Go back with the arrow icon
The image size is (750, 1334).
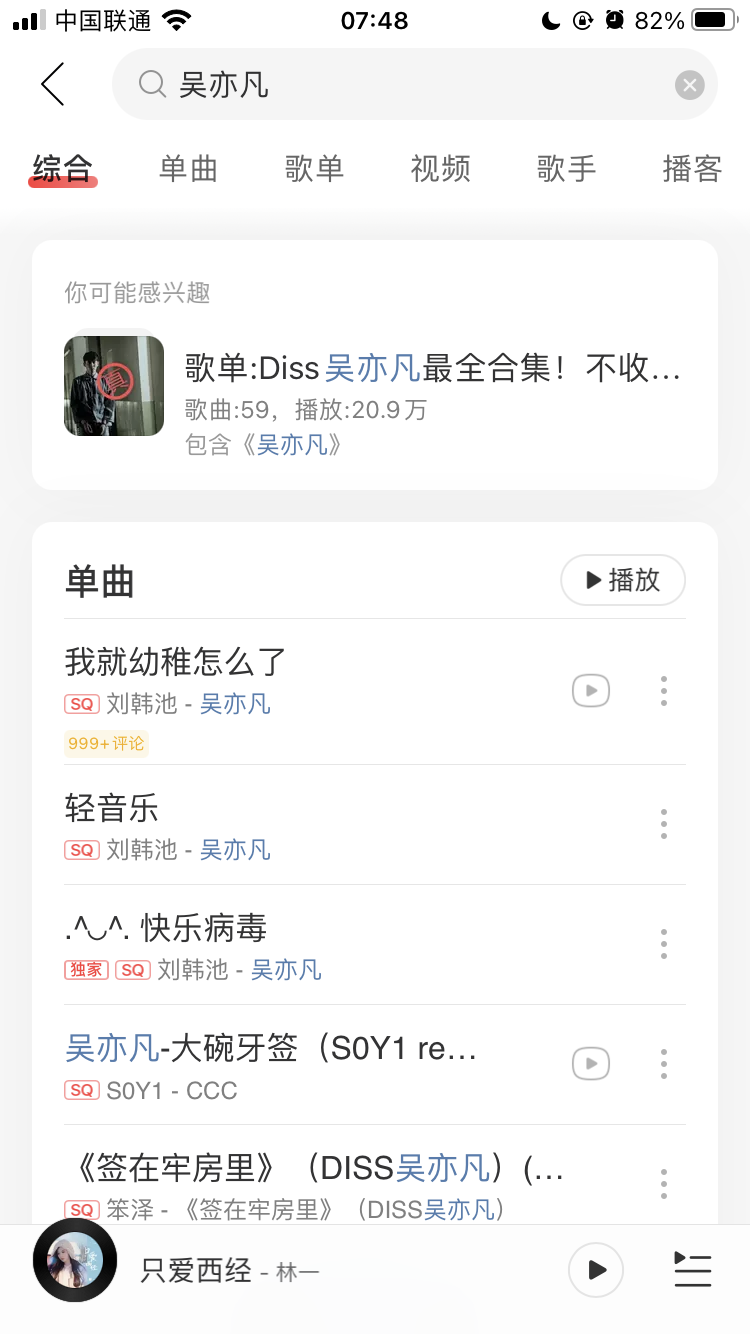click(x=53, y=85)
